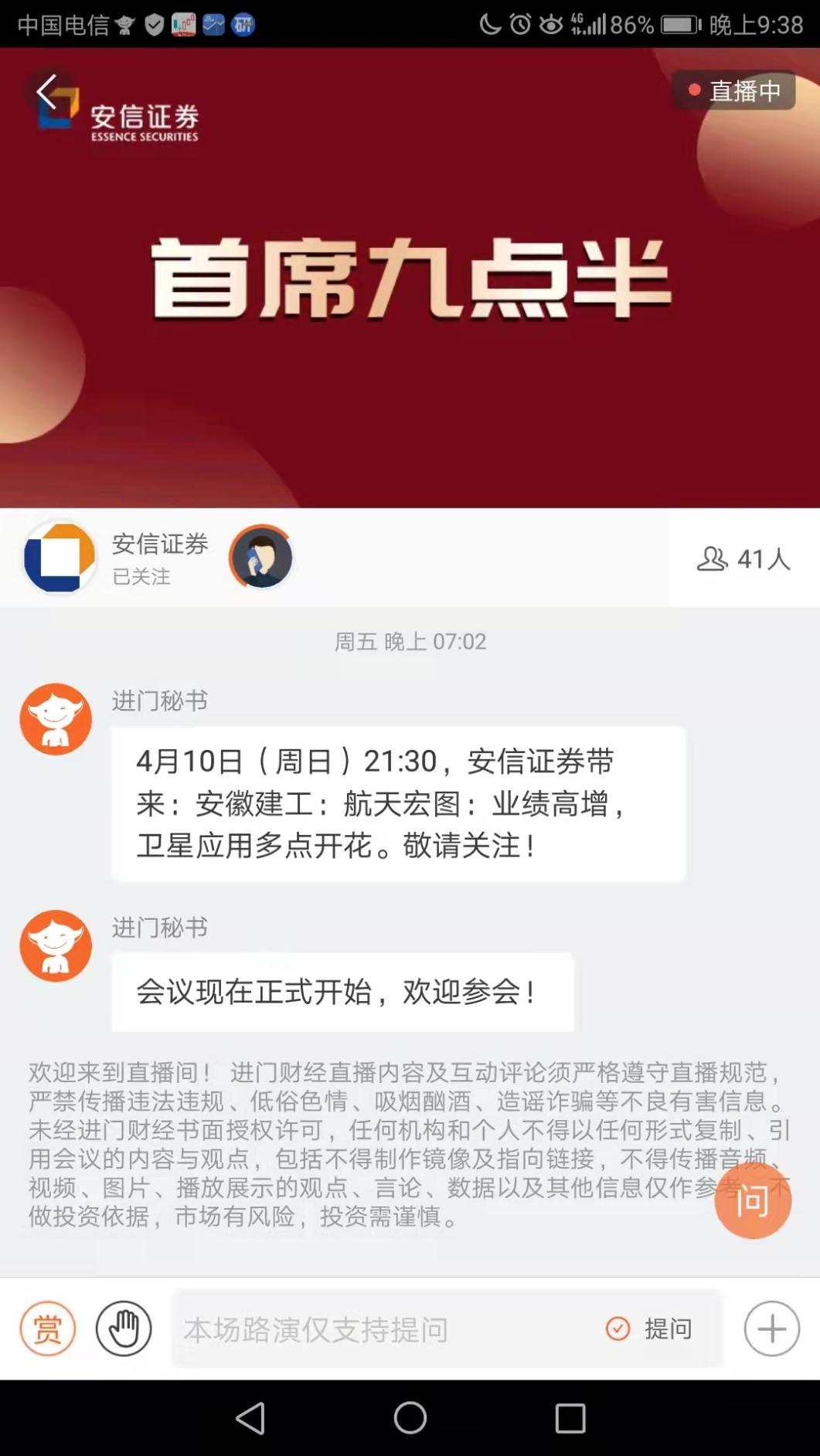Raise hand to speak

coord(124,1329)
